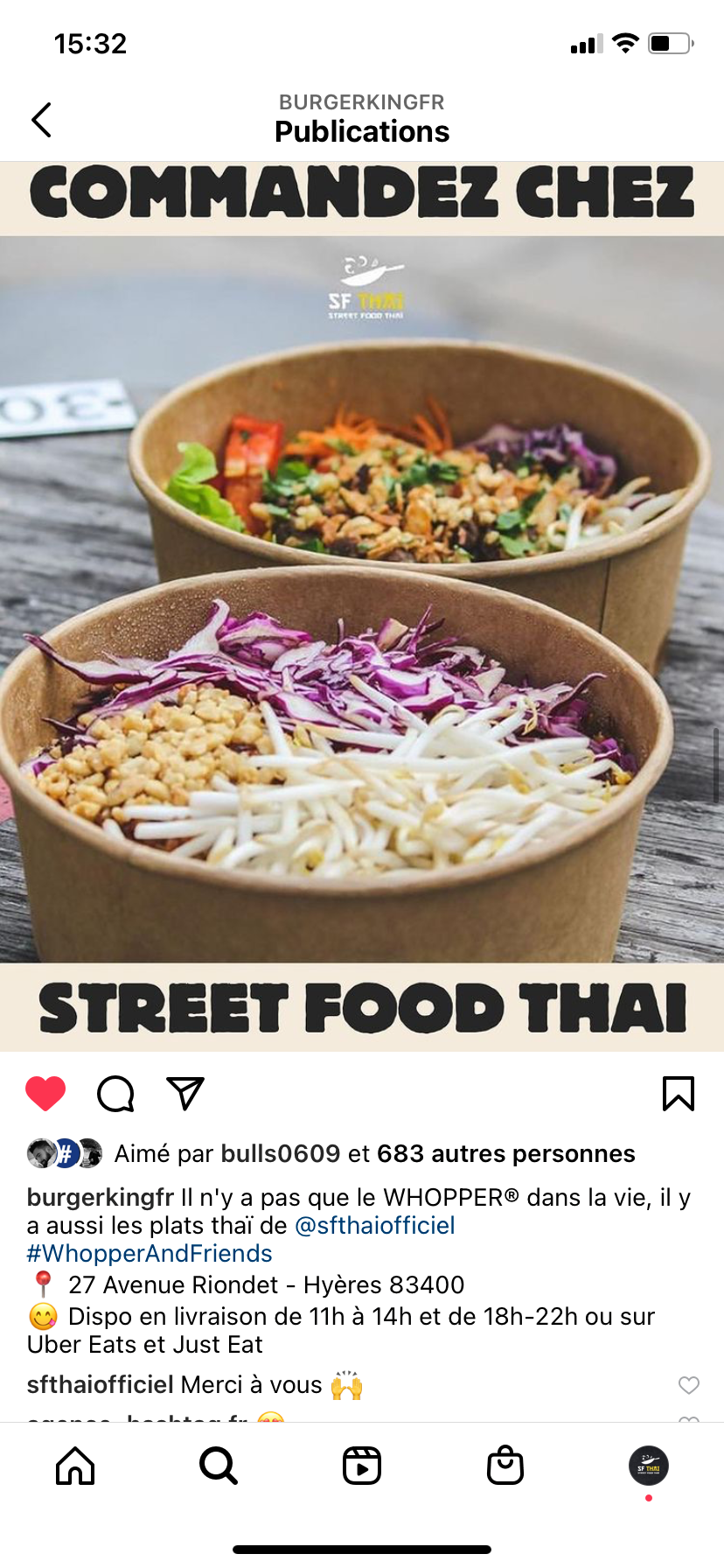
Task: Open the #WhopperAndFriends hashtag
Action: (x=150, y=1253)
